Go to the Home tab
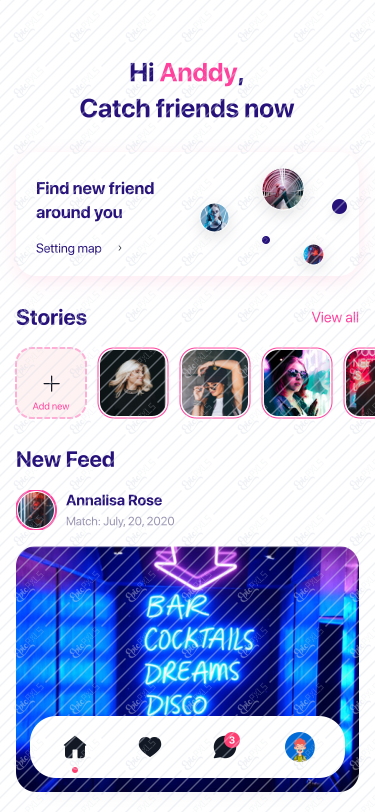 pyautogui.click(x=75, y=747)
